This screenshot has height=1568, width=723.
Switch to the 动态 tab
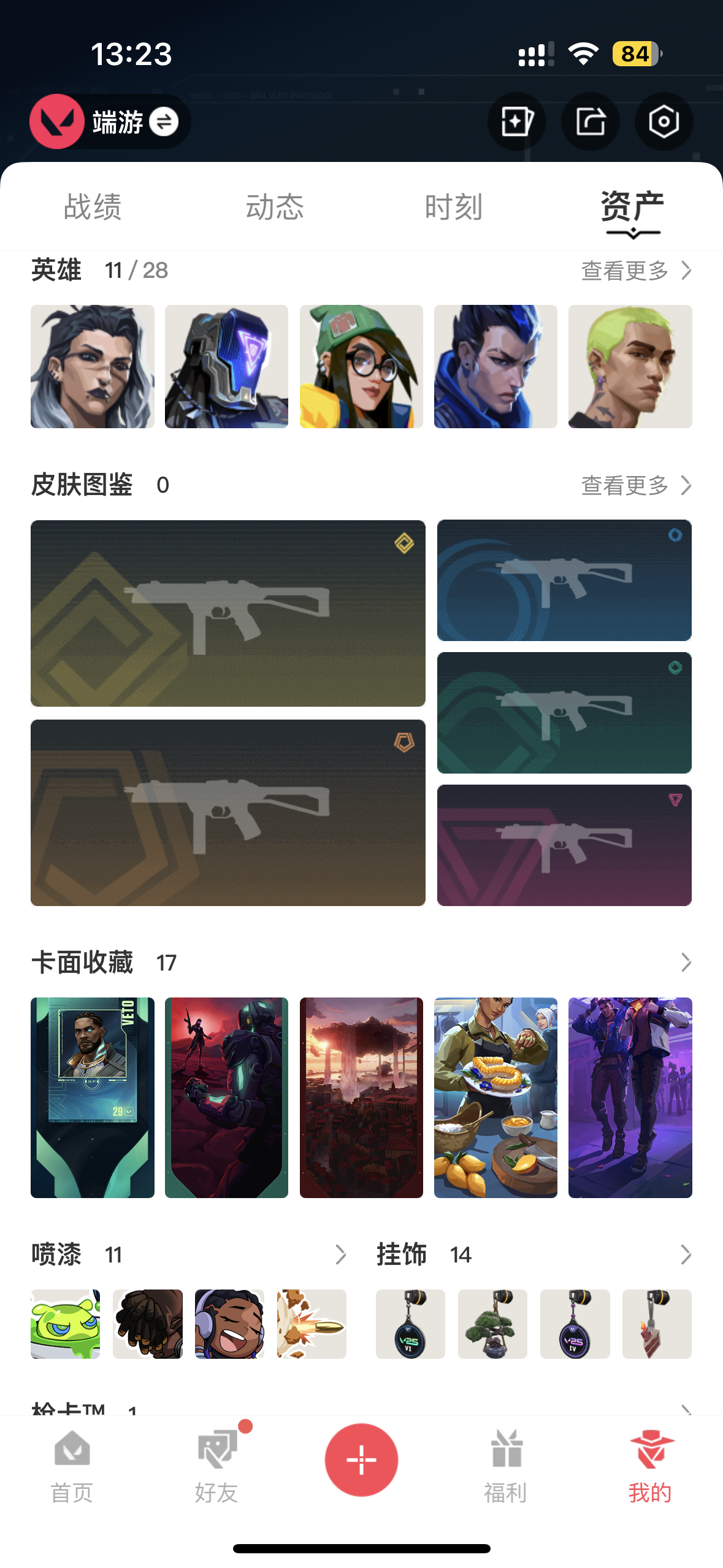click(x=274, y=207)
